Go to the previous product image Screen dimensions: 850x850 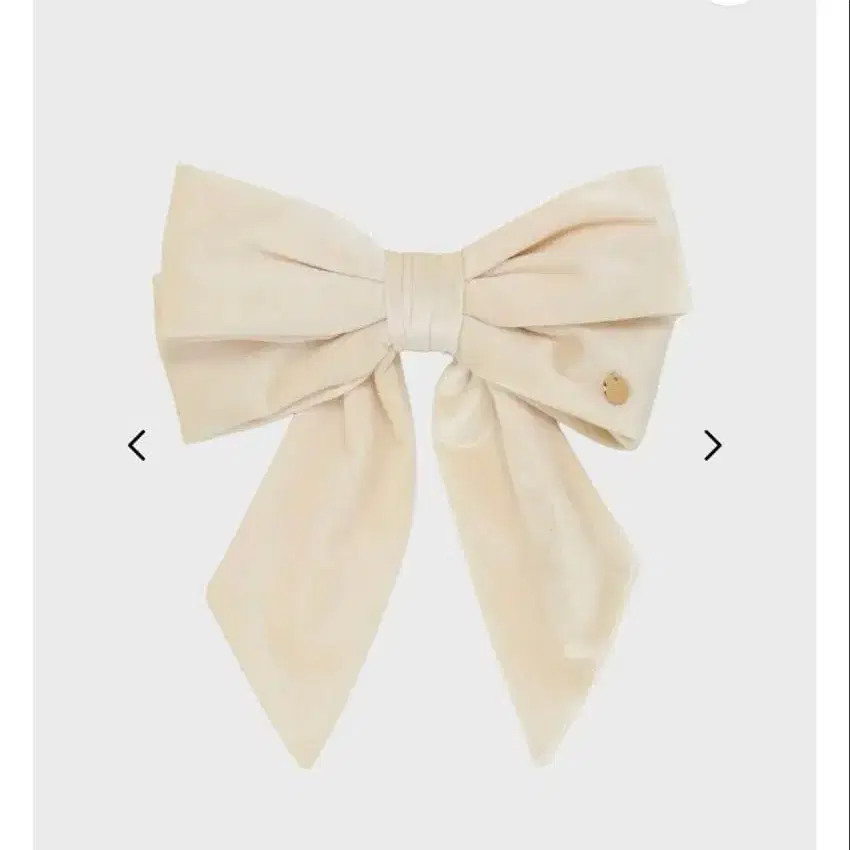pyautogui.click(x=137, y=446)
